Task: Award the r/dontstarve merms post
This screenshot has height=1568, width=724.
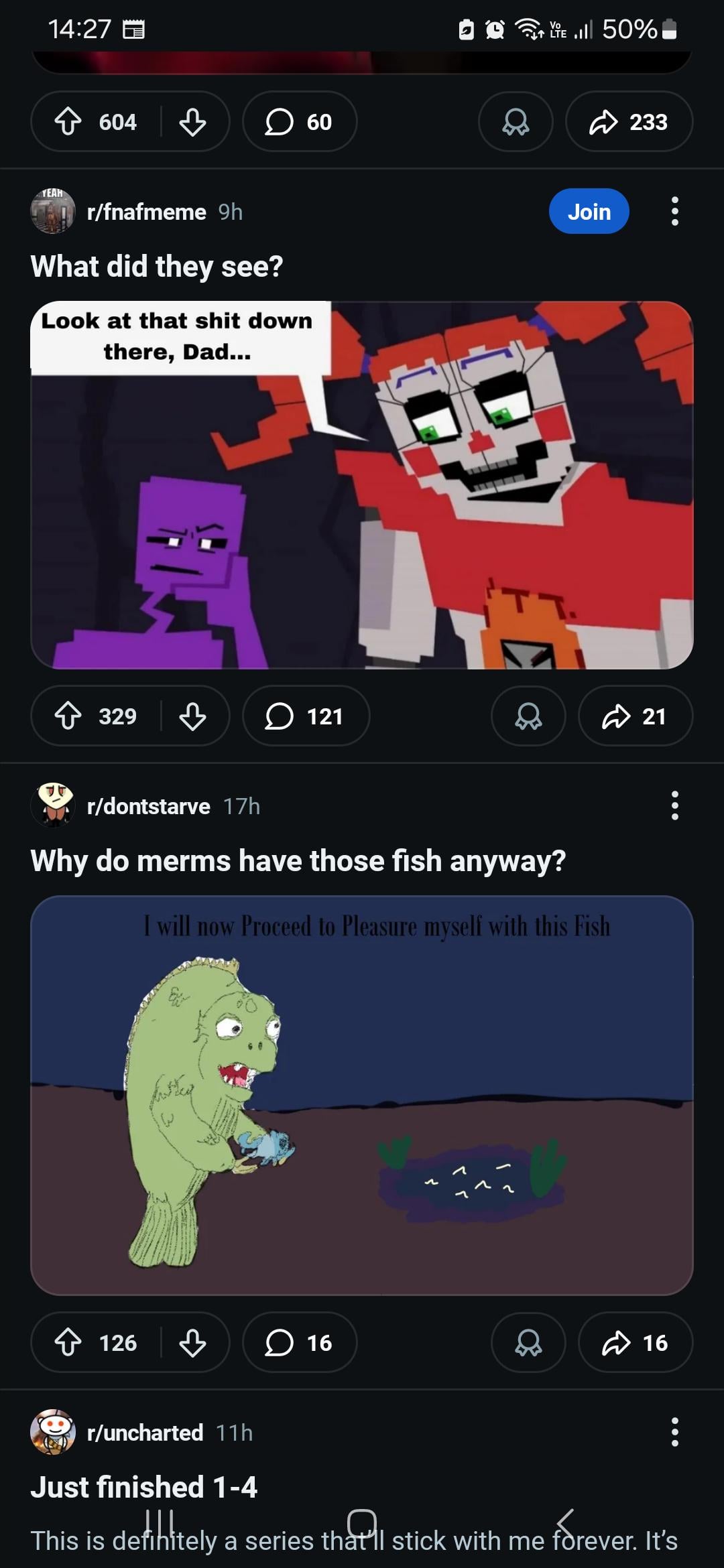Action: tap(528, 1343)
